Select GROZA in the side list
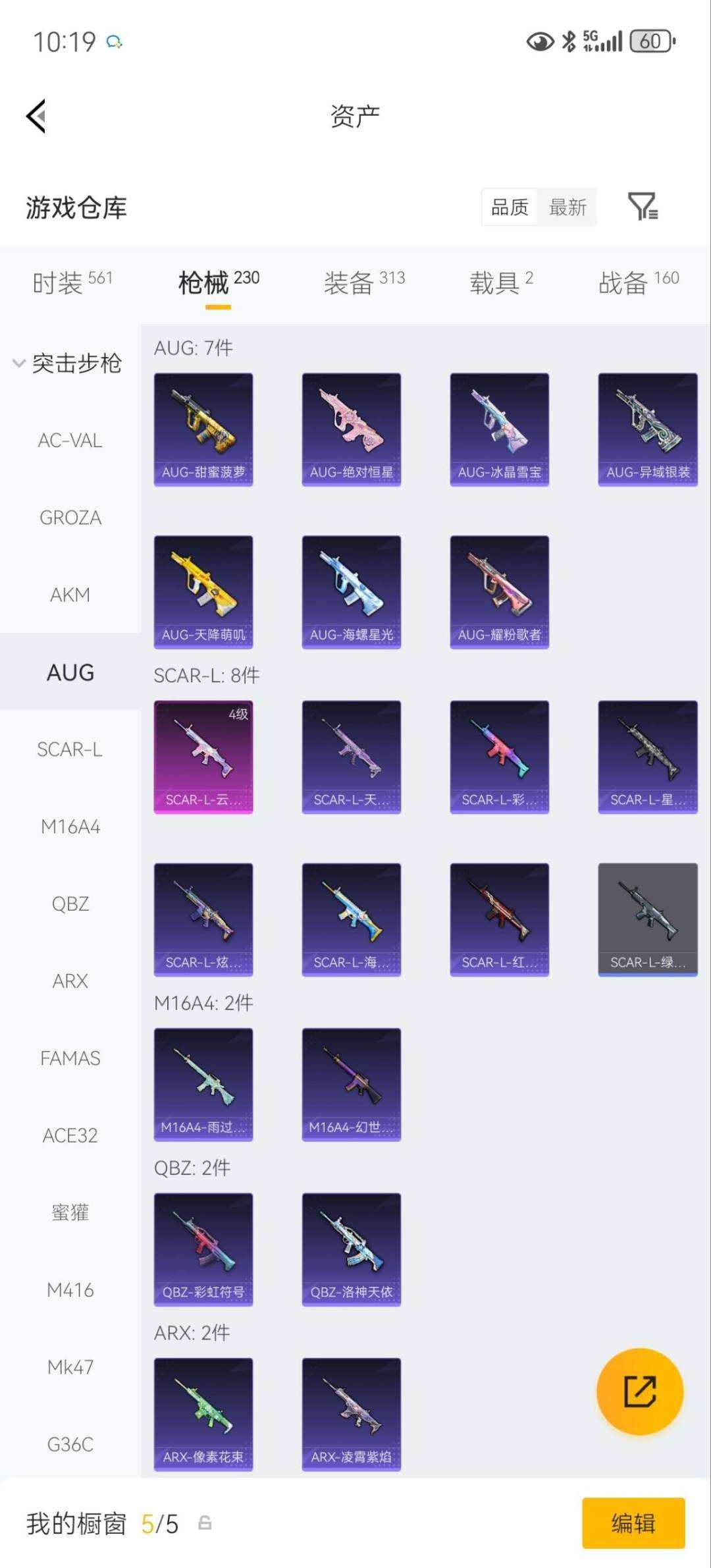 click(x=70, y=518)
